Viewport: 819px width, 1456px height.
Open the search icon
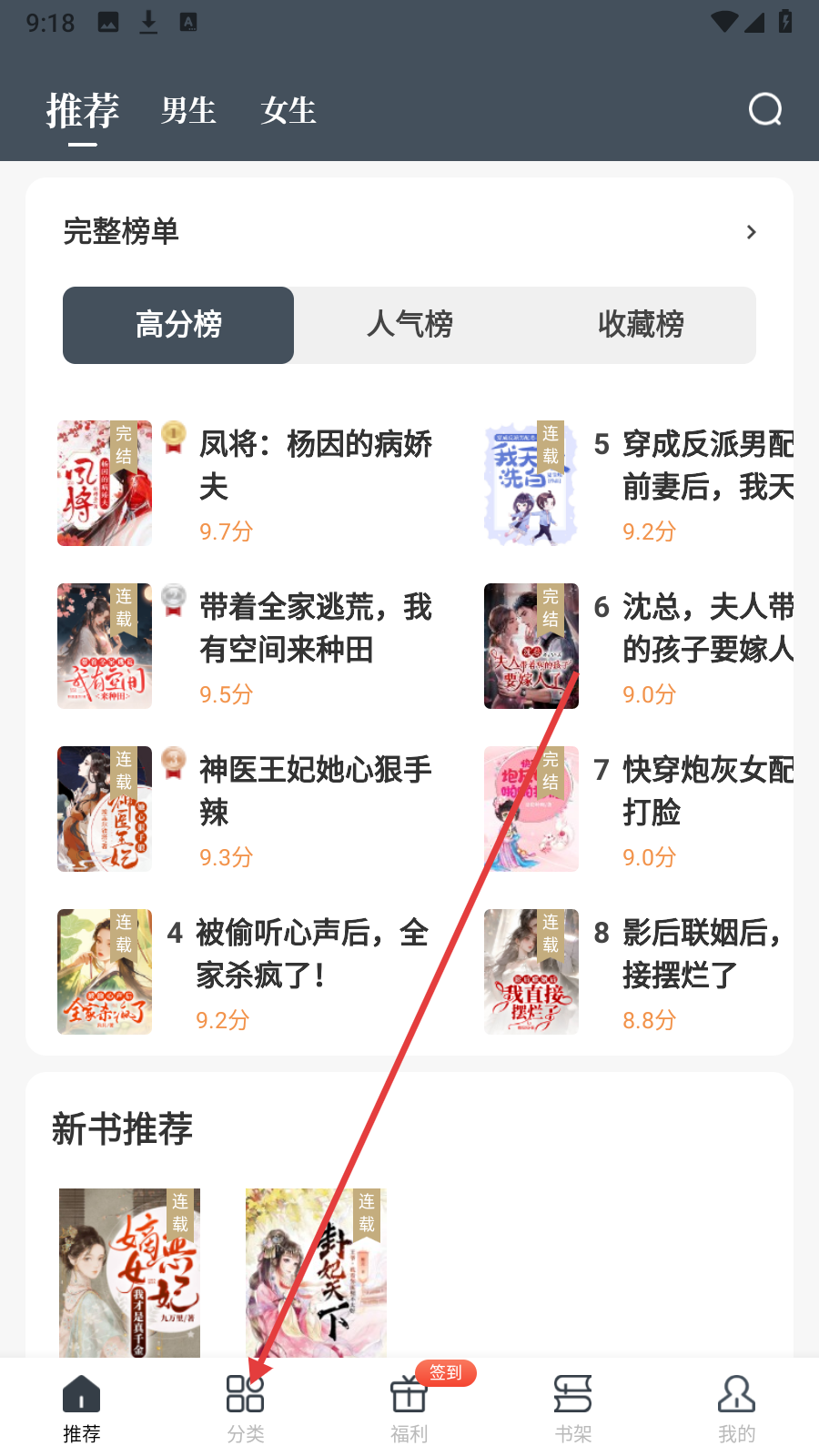764,110
